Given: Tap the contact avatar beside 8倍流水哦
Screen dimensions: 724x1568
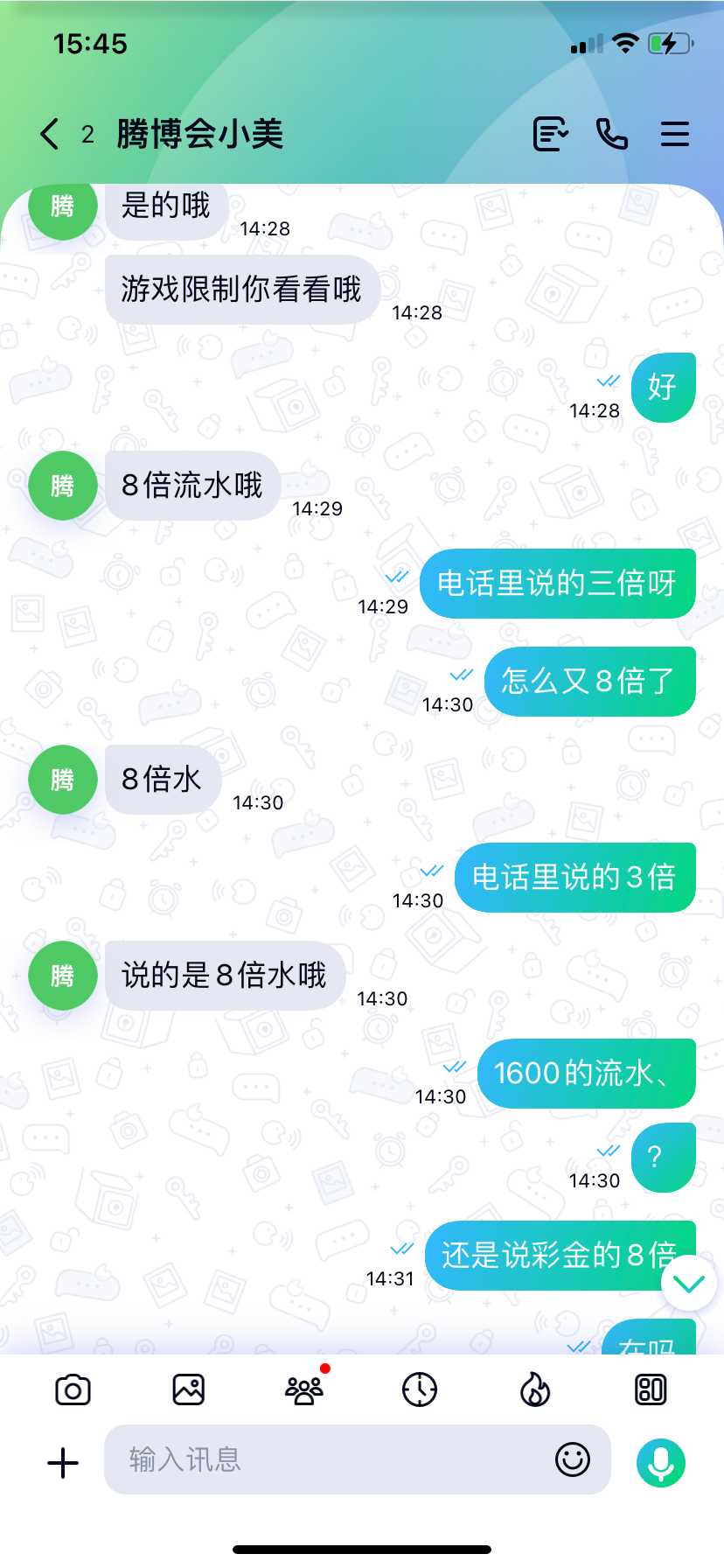Looking at the screenshot, I should point(63,486).
